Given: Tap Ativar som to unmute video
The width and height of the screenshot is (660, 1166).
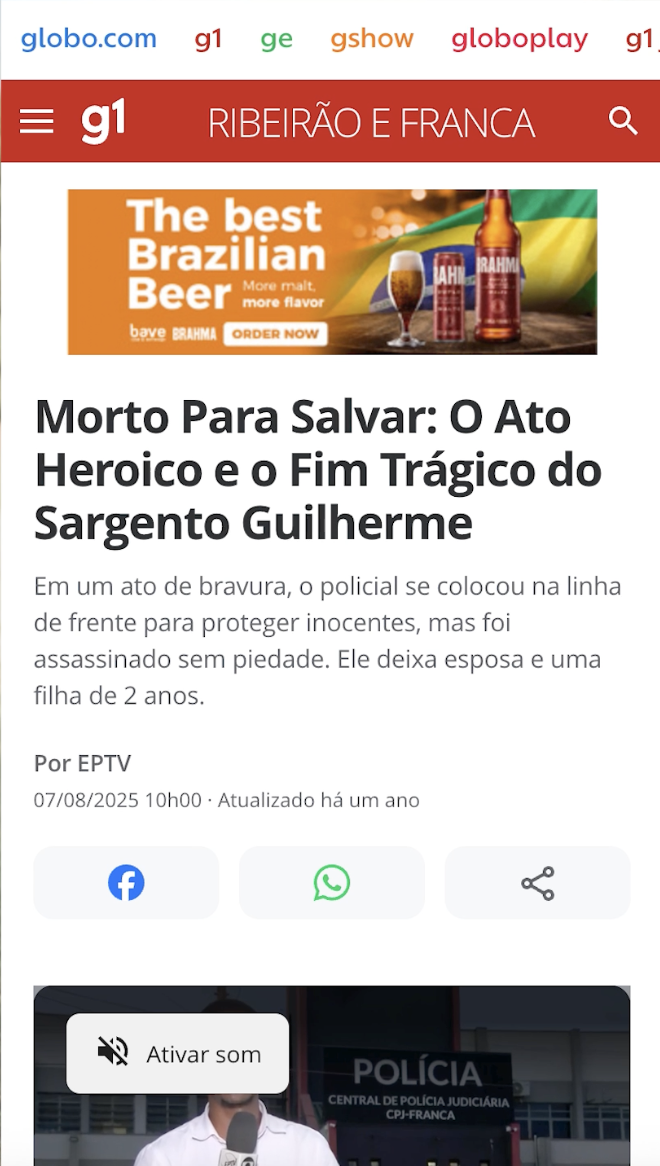Looking at the screenshot, I should click(178, 1054).
